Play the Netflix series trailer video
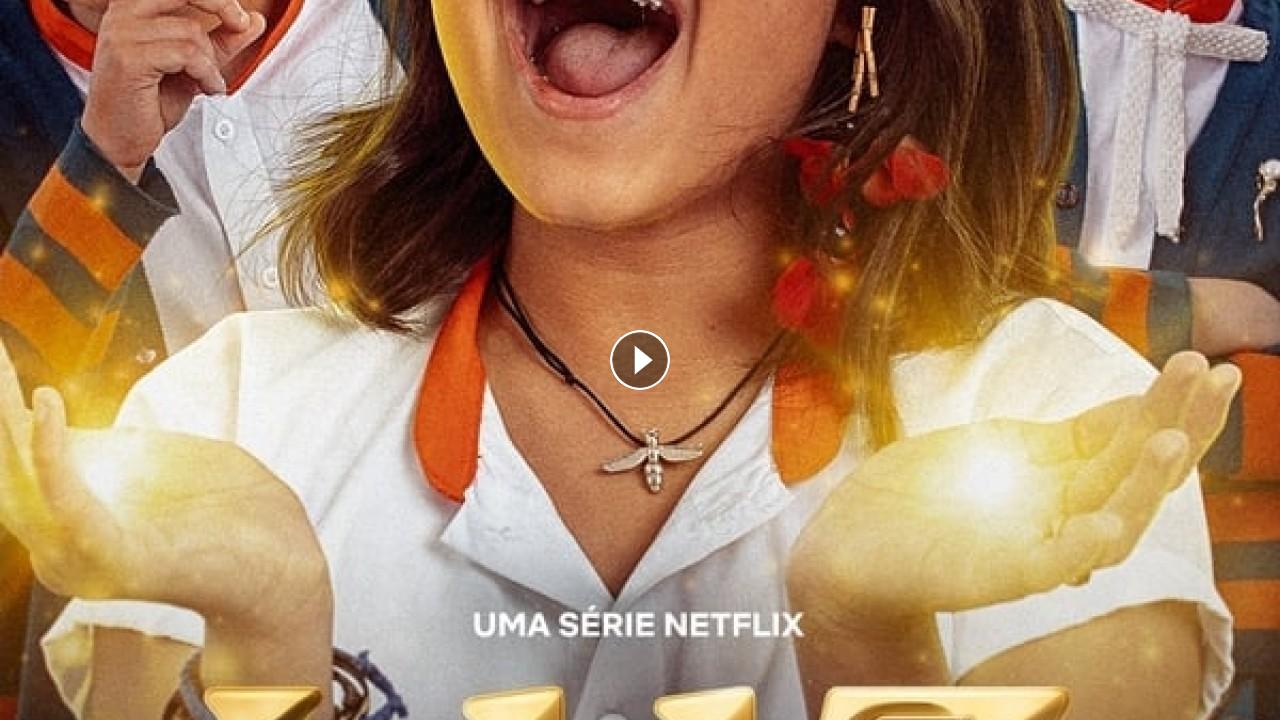 point(640,360)
